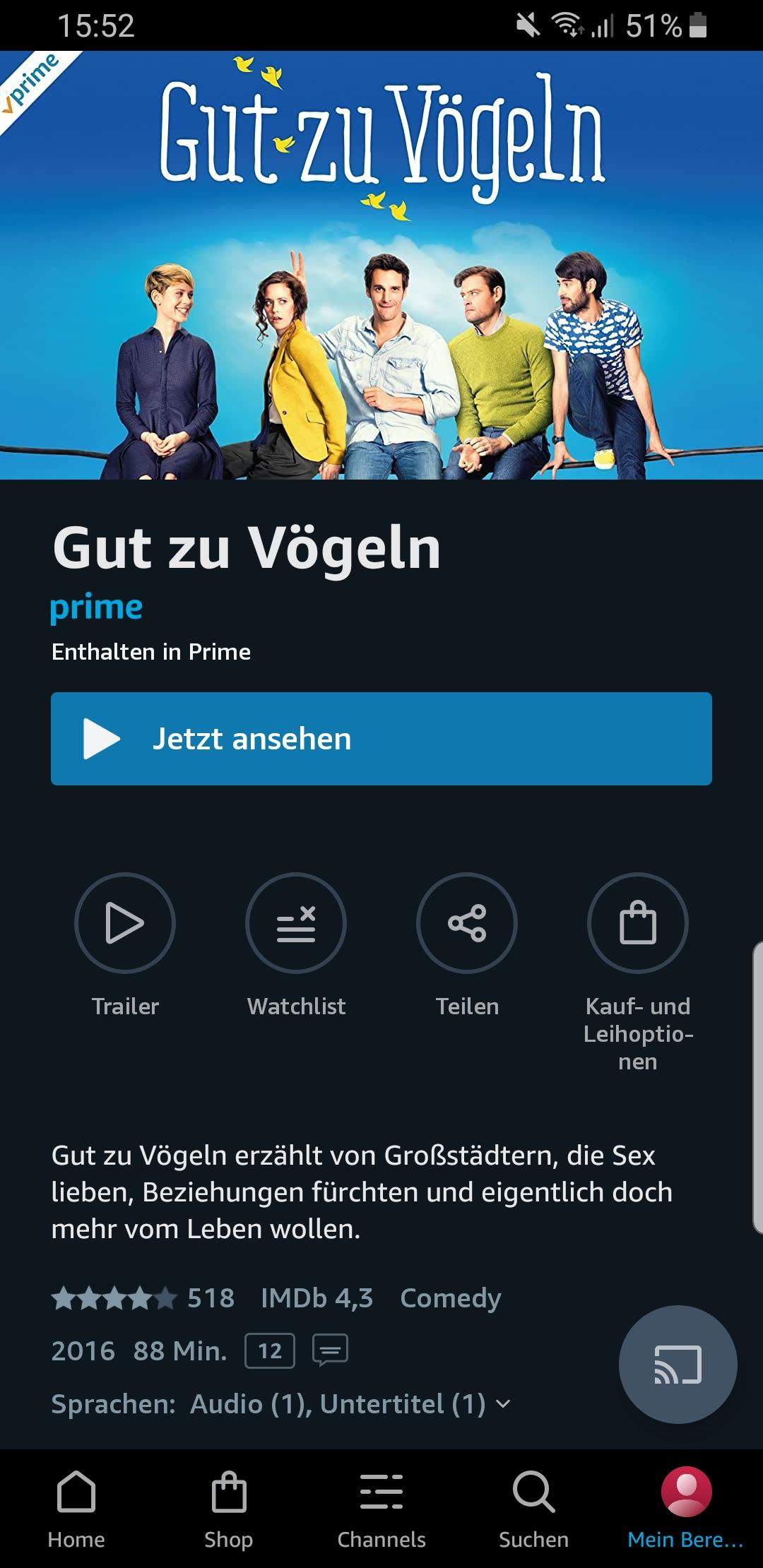Share this movie via Teilen
Screen dimensions: 763x1568
467,923
